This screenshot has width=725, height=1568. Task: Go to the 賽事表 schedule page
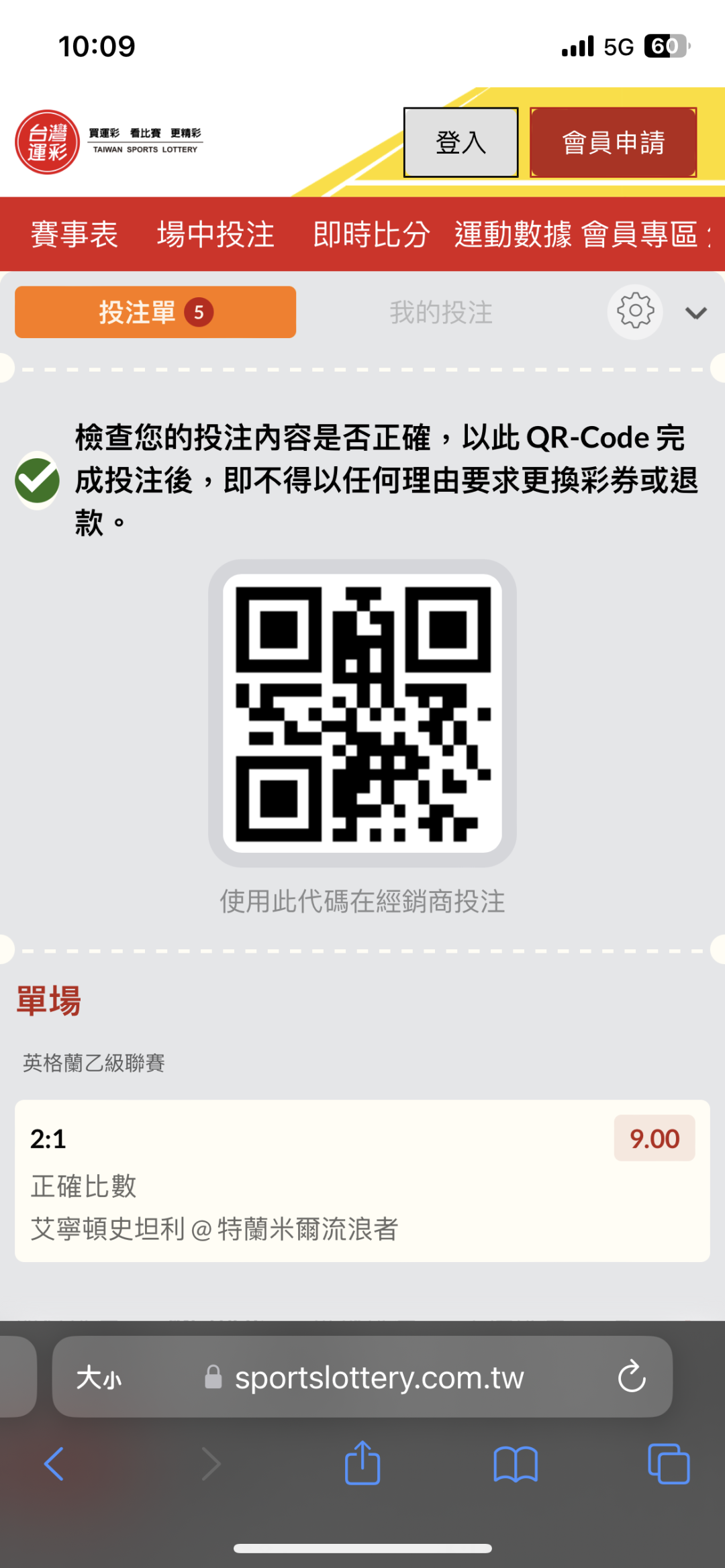[75, 234]
